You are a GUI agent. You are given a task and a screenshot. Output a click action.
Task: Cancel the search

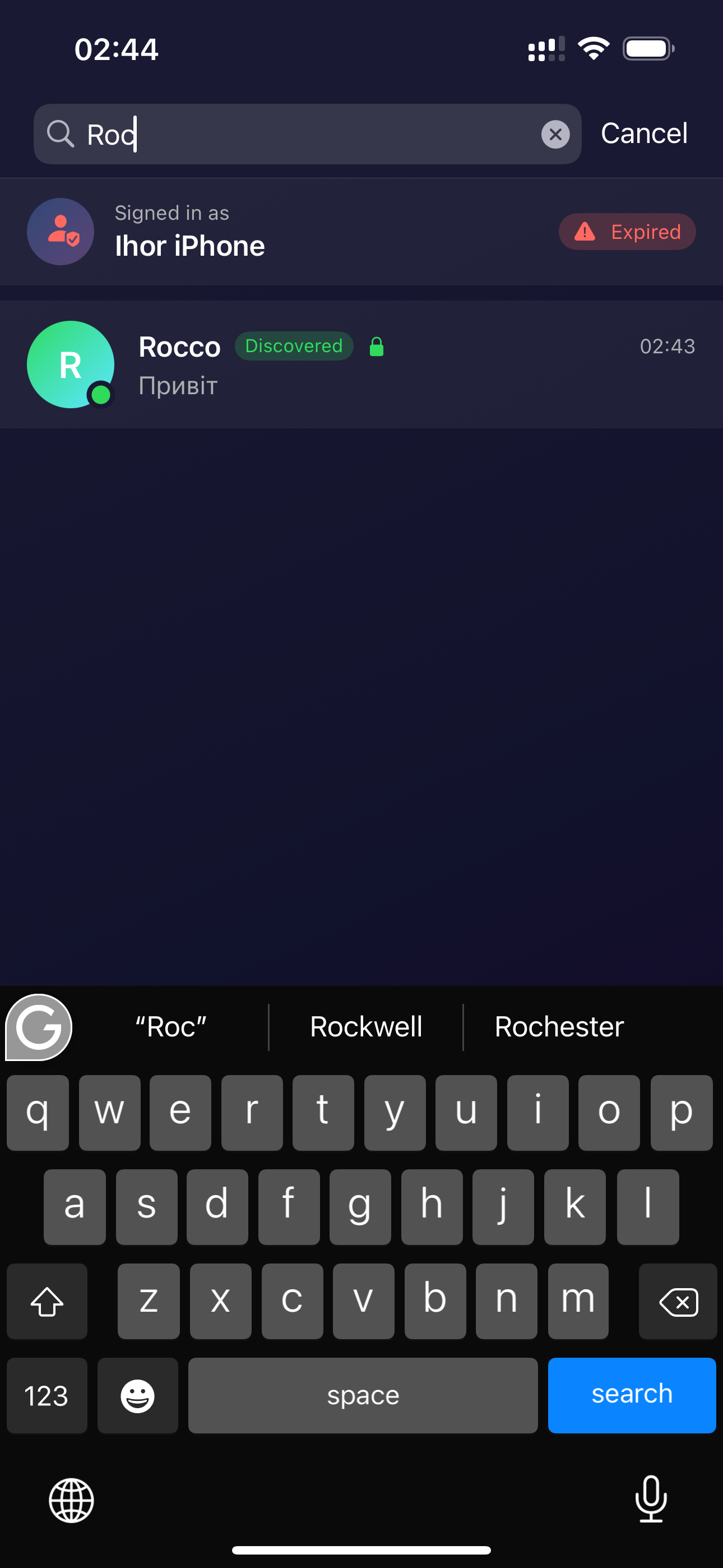(x=644, y=133)
